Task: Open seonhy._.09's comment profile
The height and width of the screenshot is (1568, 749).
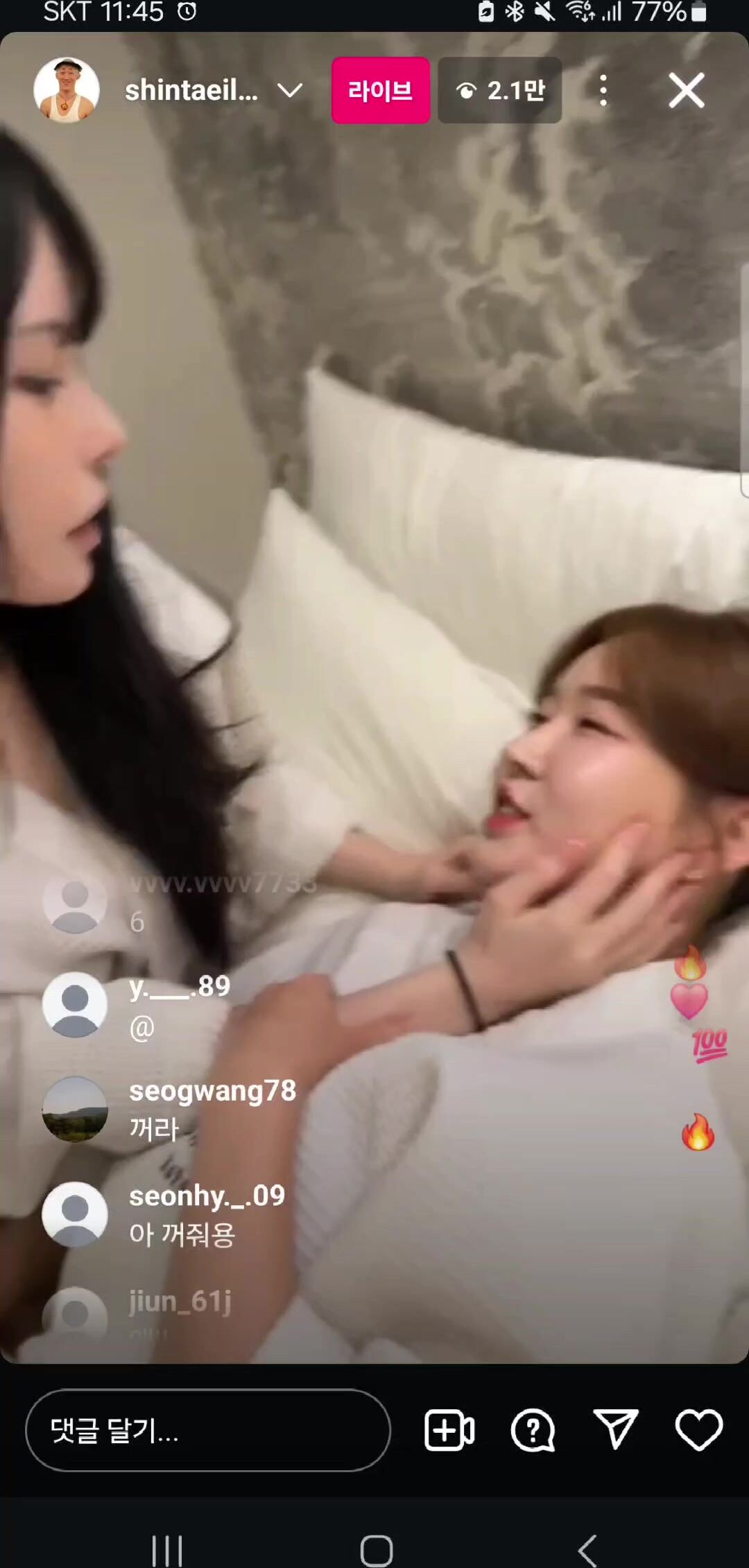Action: pyautogui.click(x=75, y=1214)
